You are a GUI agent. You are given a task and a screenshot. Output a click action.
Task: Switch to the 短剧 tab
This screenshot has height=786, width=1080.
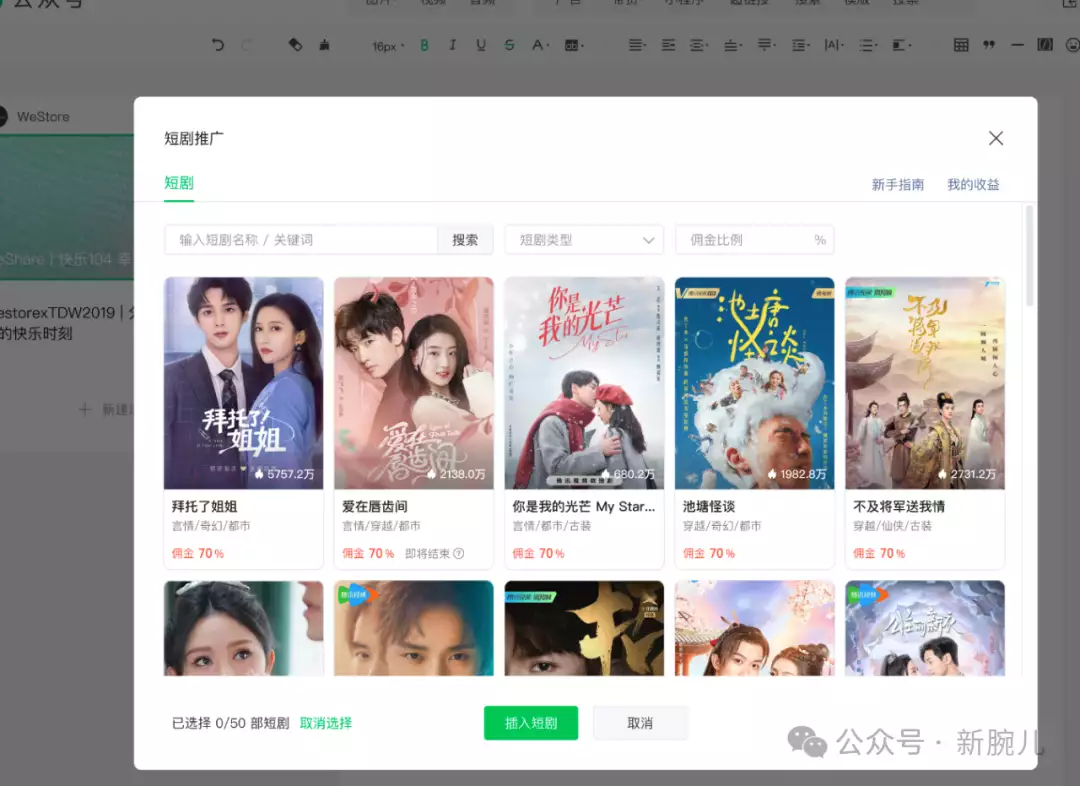(x=179, y=183)
